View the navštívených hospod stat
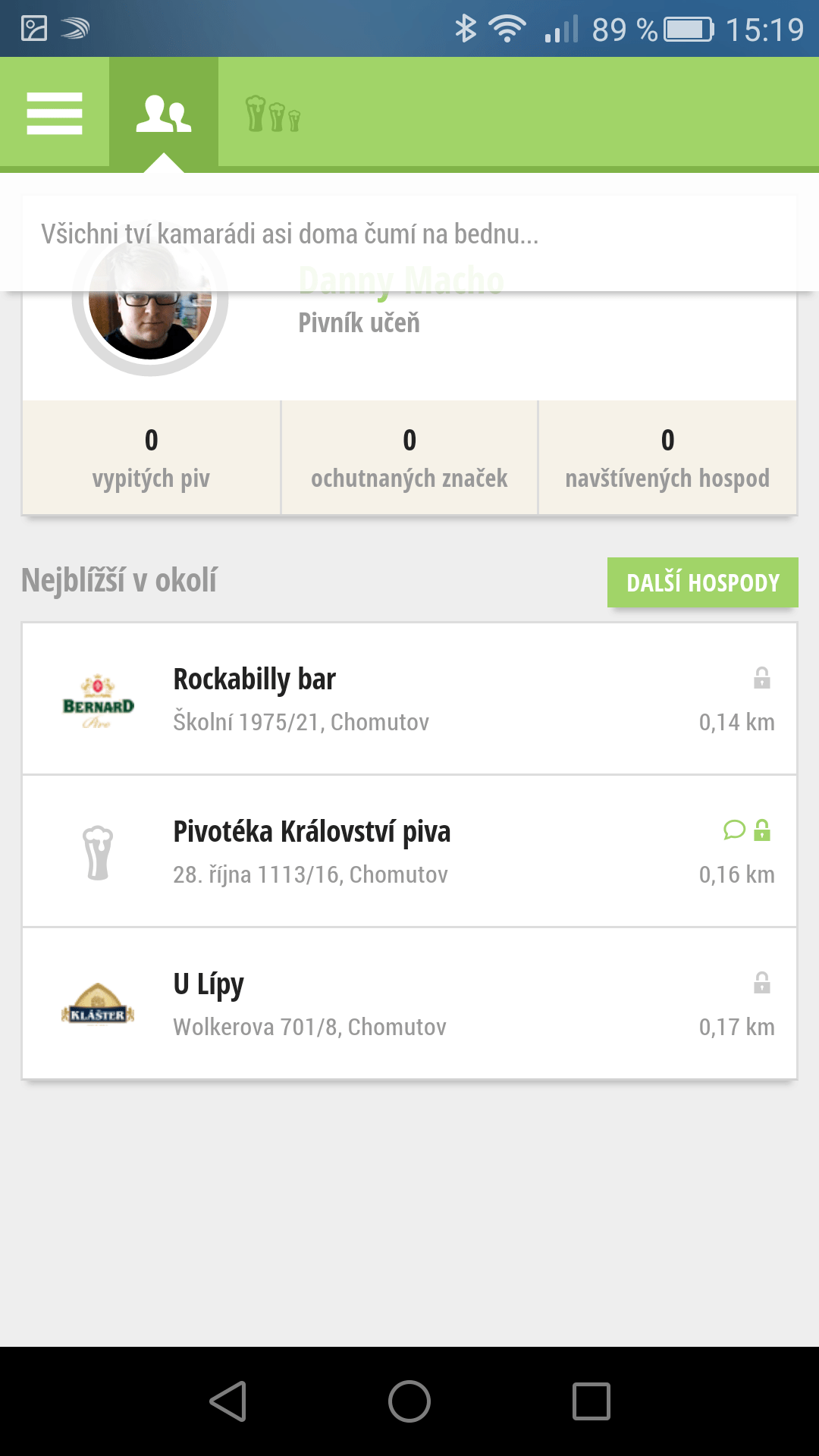The height and width of the screenshot is (1456, 819). (x=667, y=457)
